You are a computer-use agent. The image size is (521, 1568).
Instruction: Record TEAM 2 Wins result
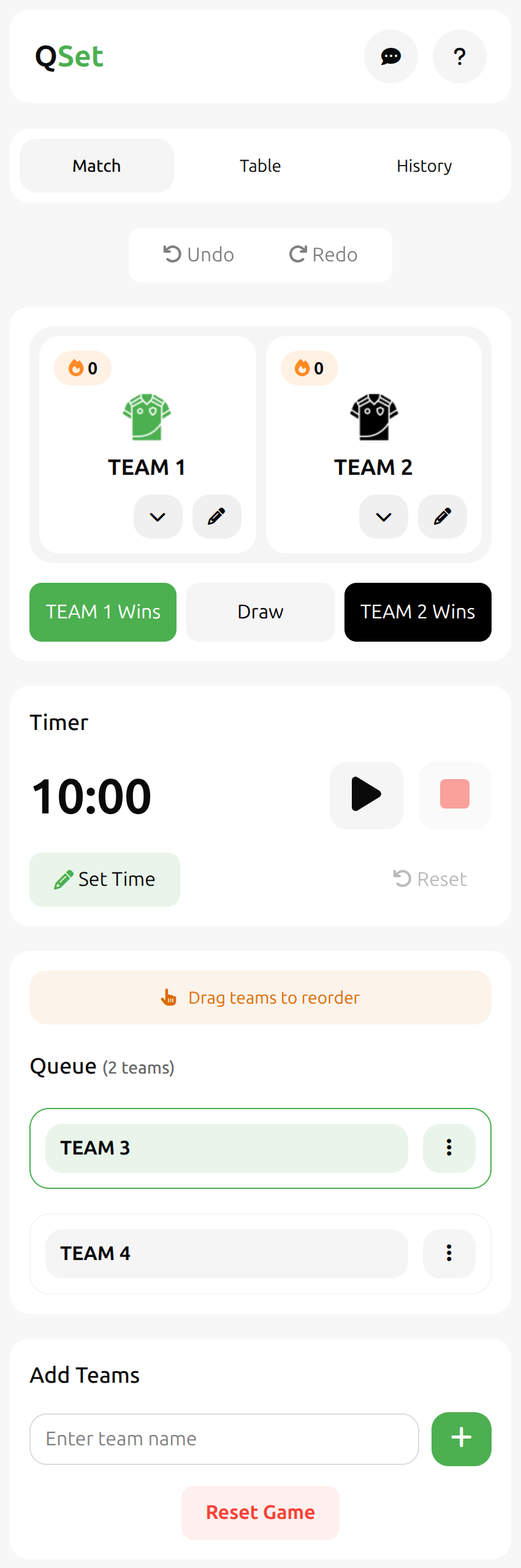coord(418,612)
